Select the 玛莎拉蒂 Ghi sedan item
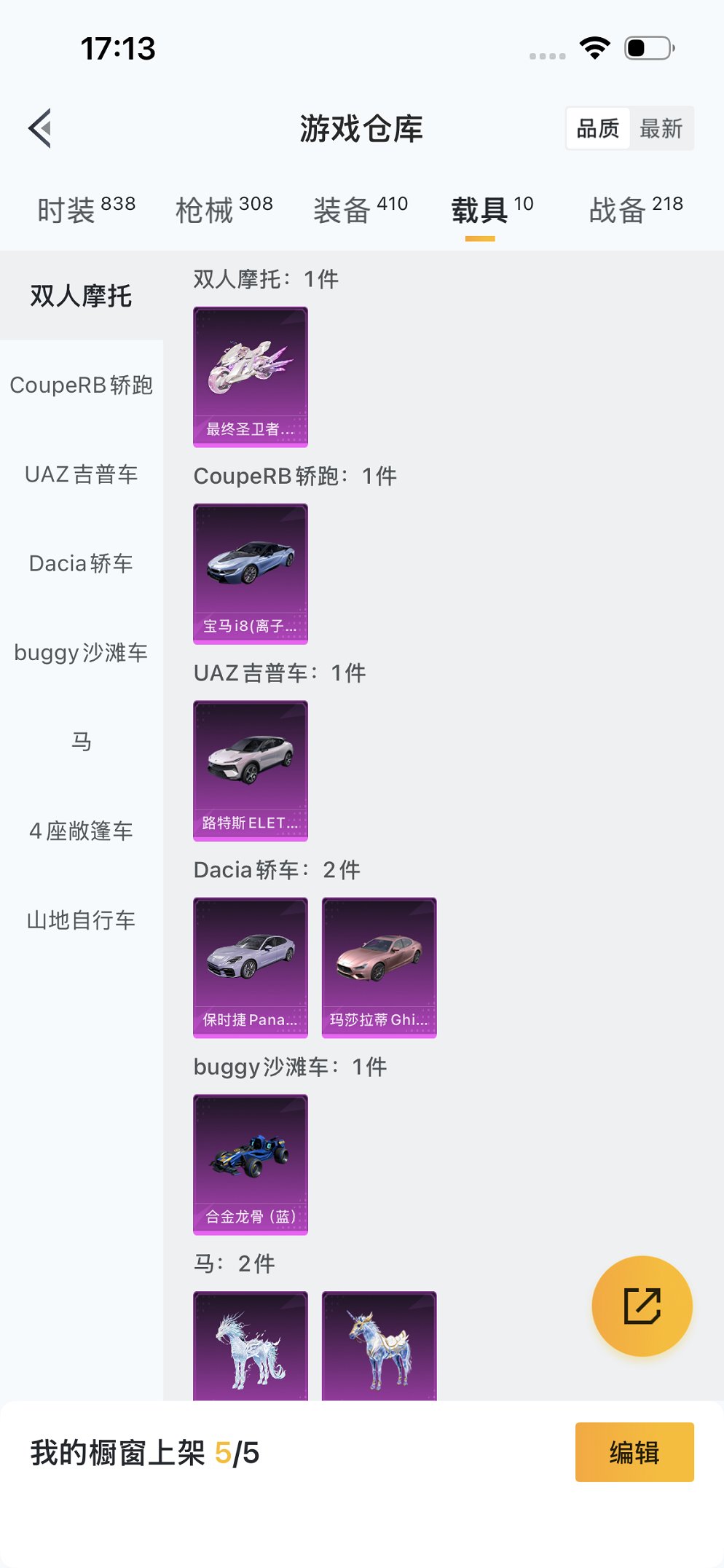 [x=378, y=967]
